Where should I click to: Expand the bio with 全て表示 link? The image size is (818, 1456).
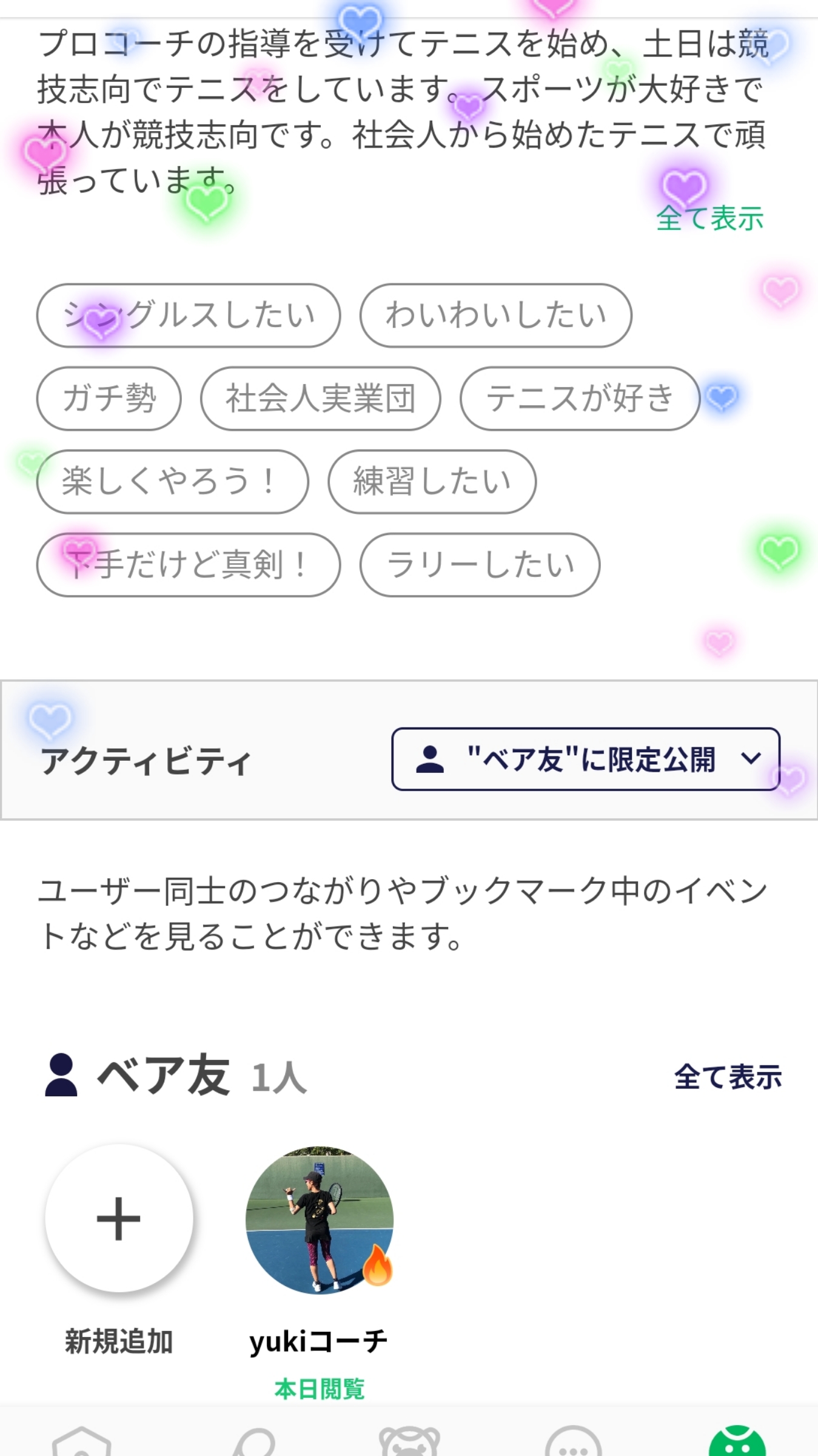click(x=709, y=218)
